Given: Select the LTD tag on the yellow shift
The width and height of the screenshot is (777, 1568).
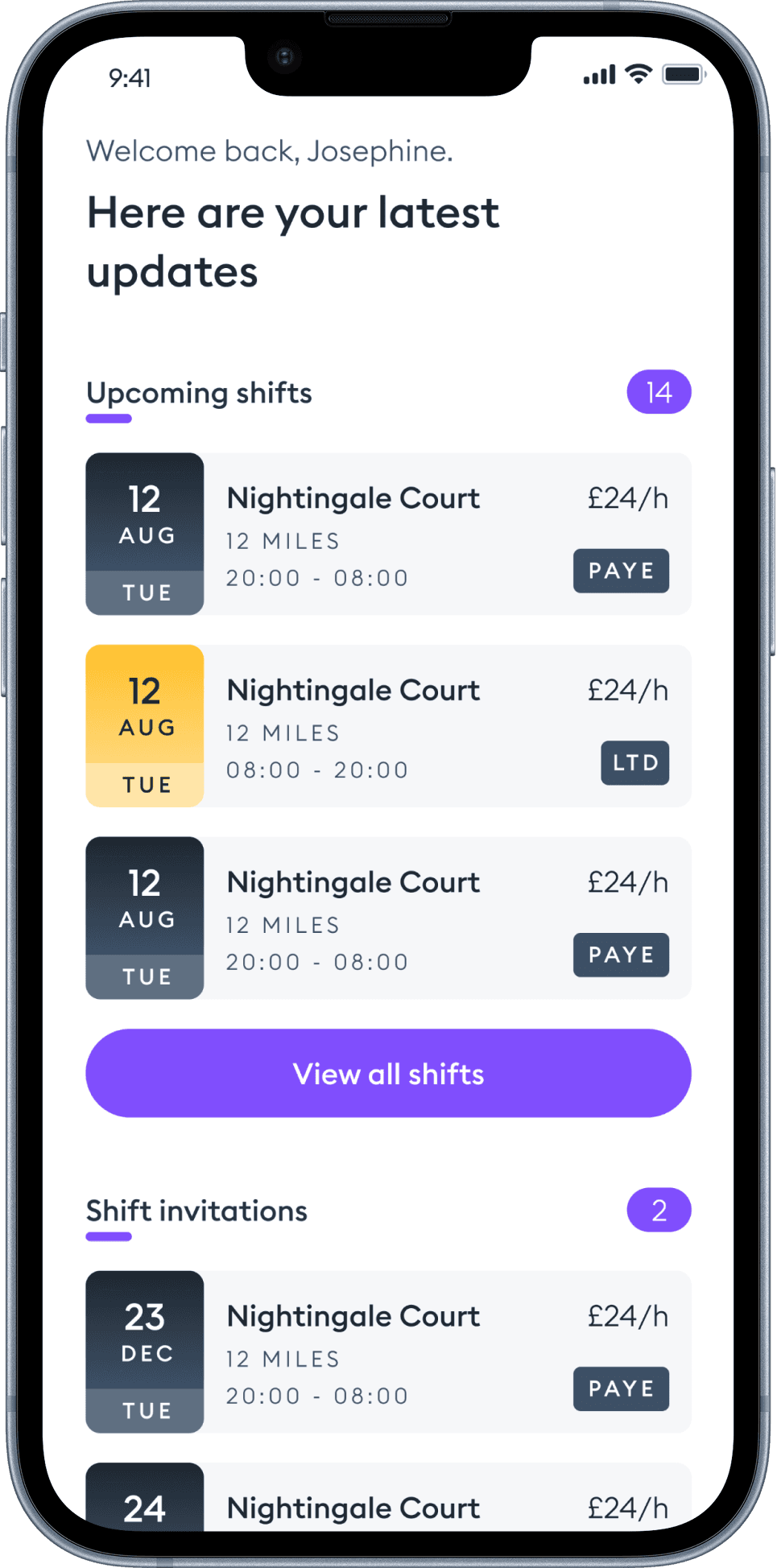Looking at the screenshot, I should (x=634, y=763).
